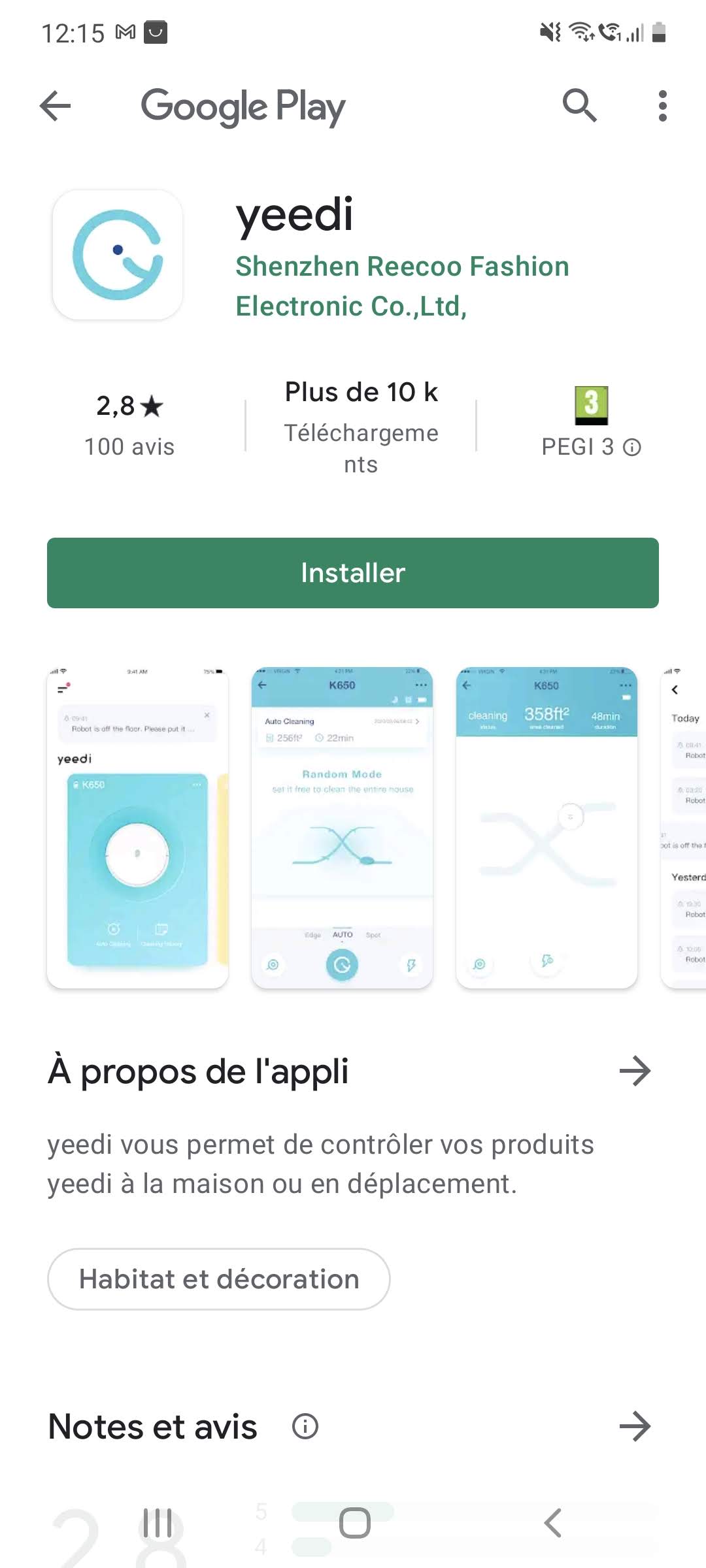Open all Notes et avis reviews

point(635,1427)
